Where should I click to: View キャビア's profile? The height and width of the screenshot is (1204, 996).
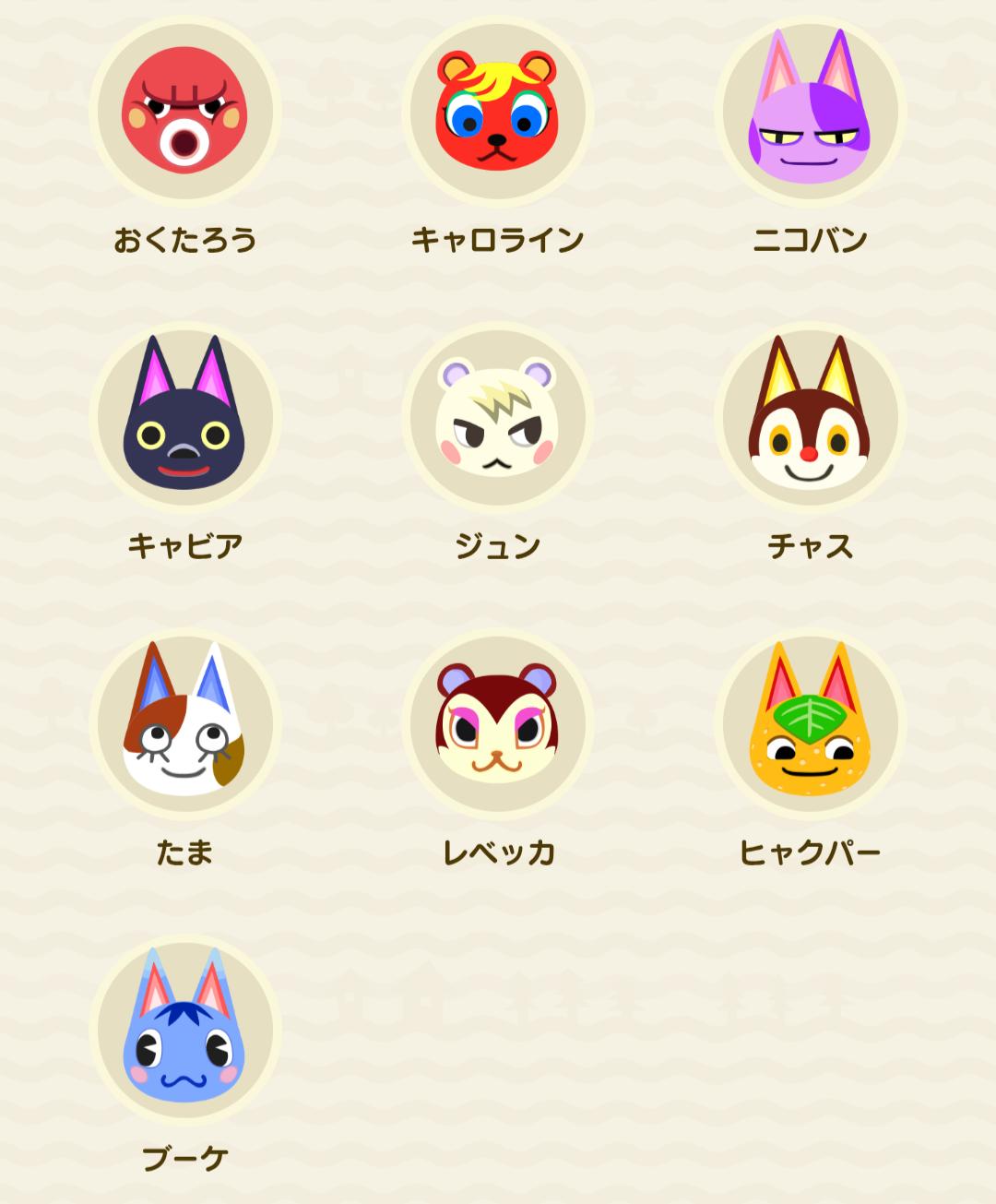[184, 418]
